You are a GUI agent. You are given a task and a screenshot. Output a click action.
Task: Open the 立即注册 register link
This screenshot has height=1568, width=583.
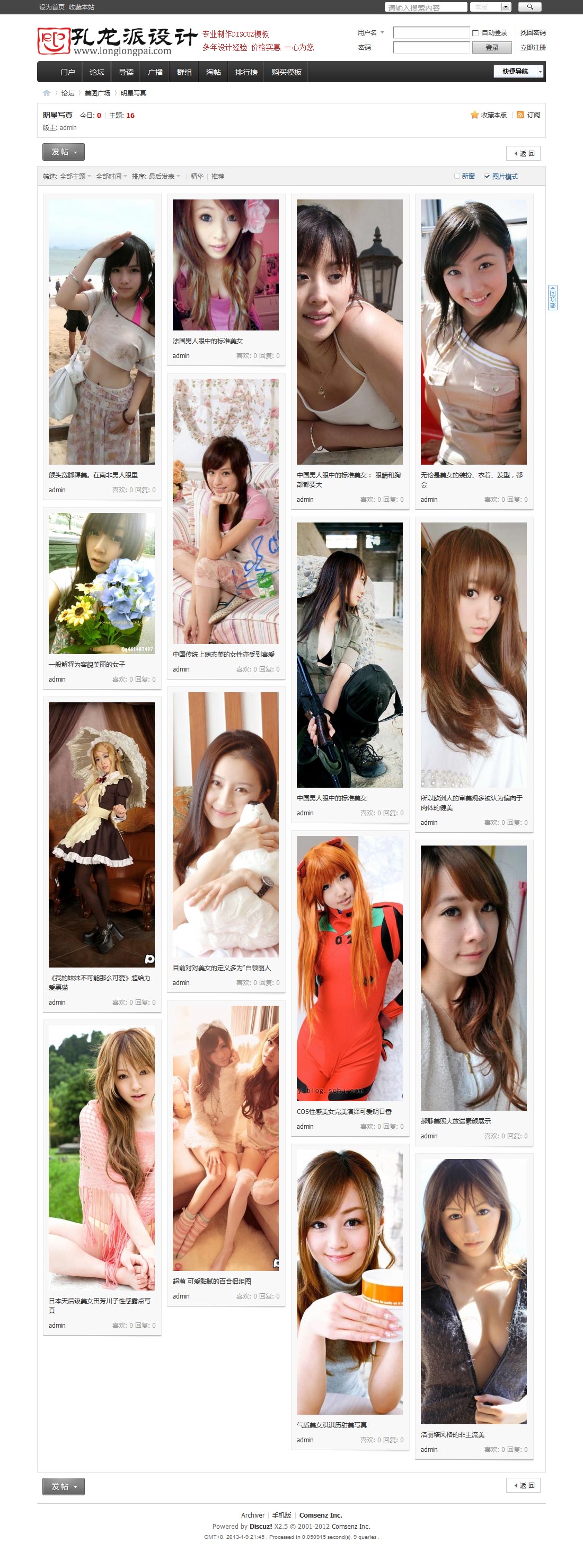pyautogui.click(x=533, y=48)
